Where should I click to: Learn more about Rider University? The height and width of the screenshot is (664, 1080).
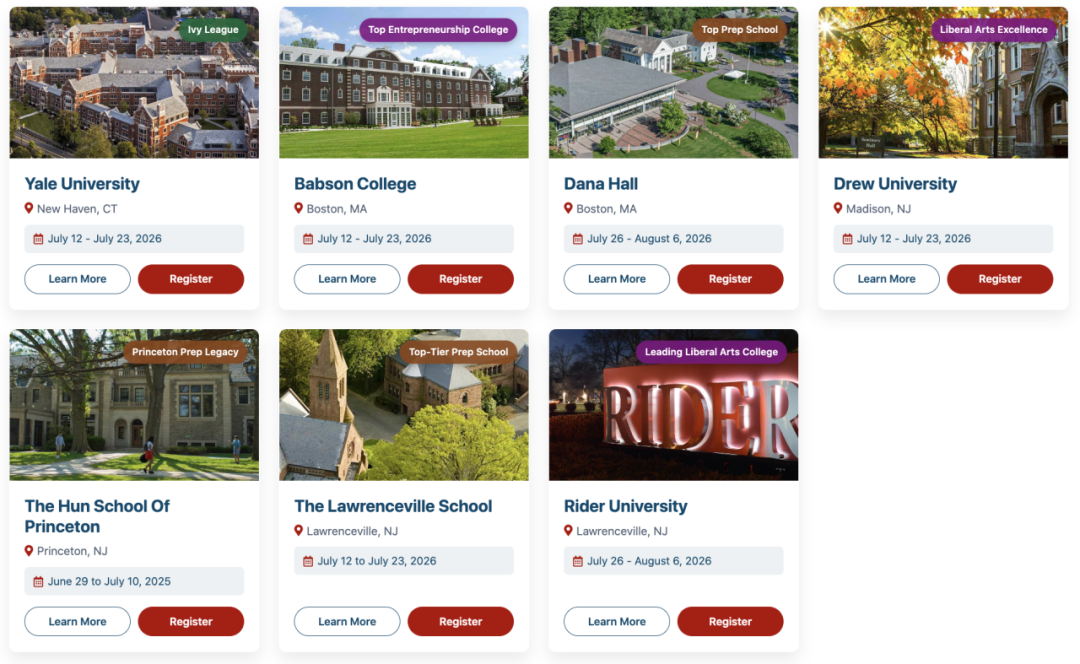(617, 621)
